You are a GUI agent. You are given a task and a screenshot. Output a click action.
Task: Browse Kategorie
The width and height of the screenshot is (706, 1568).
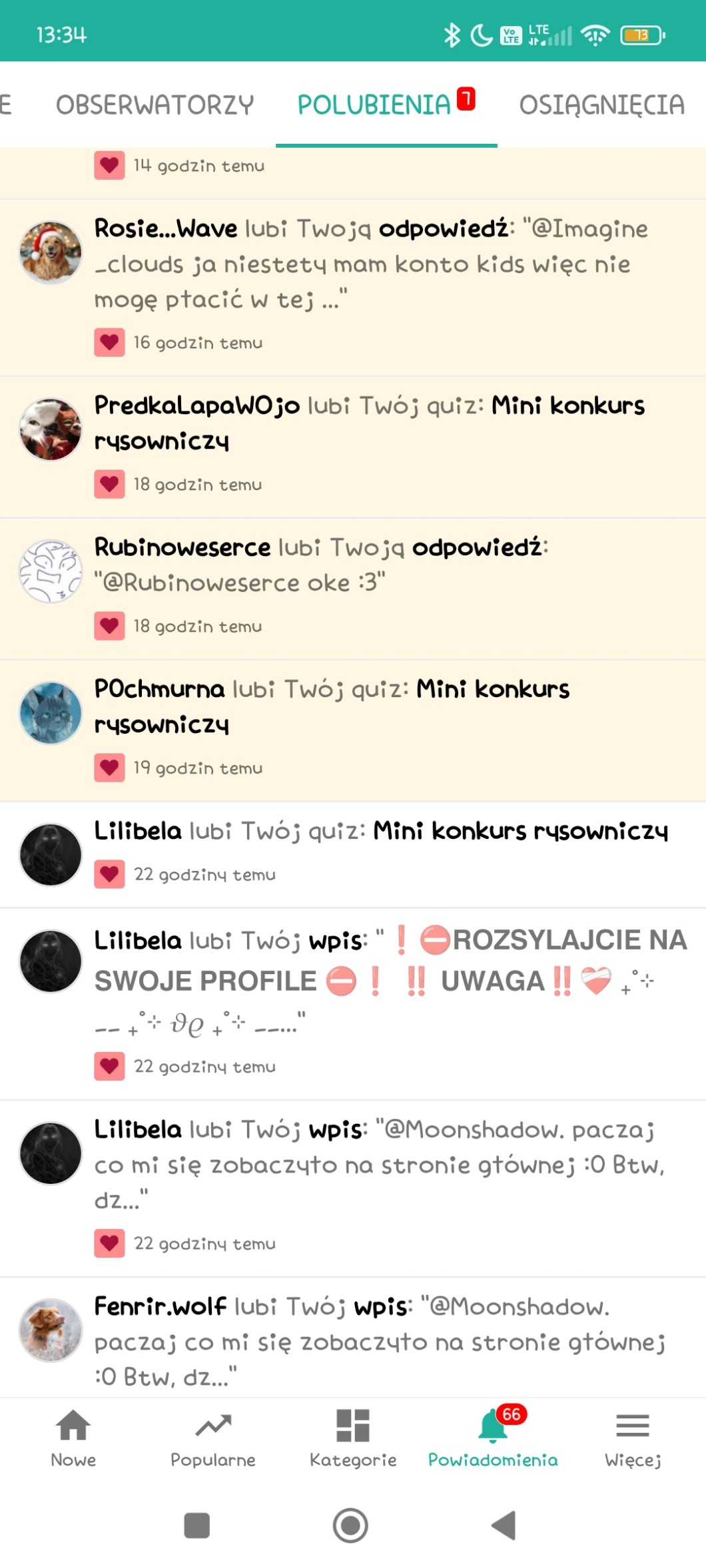click(353, 1439)
